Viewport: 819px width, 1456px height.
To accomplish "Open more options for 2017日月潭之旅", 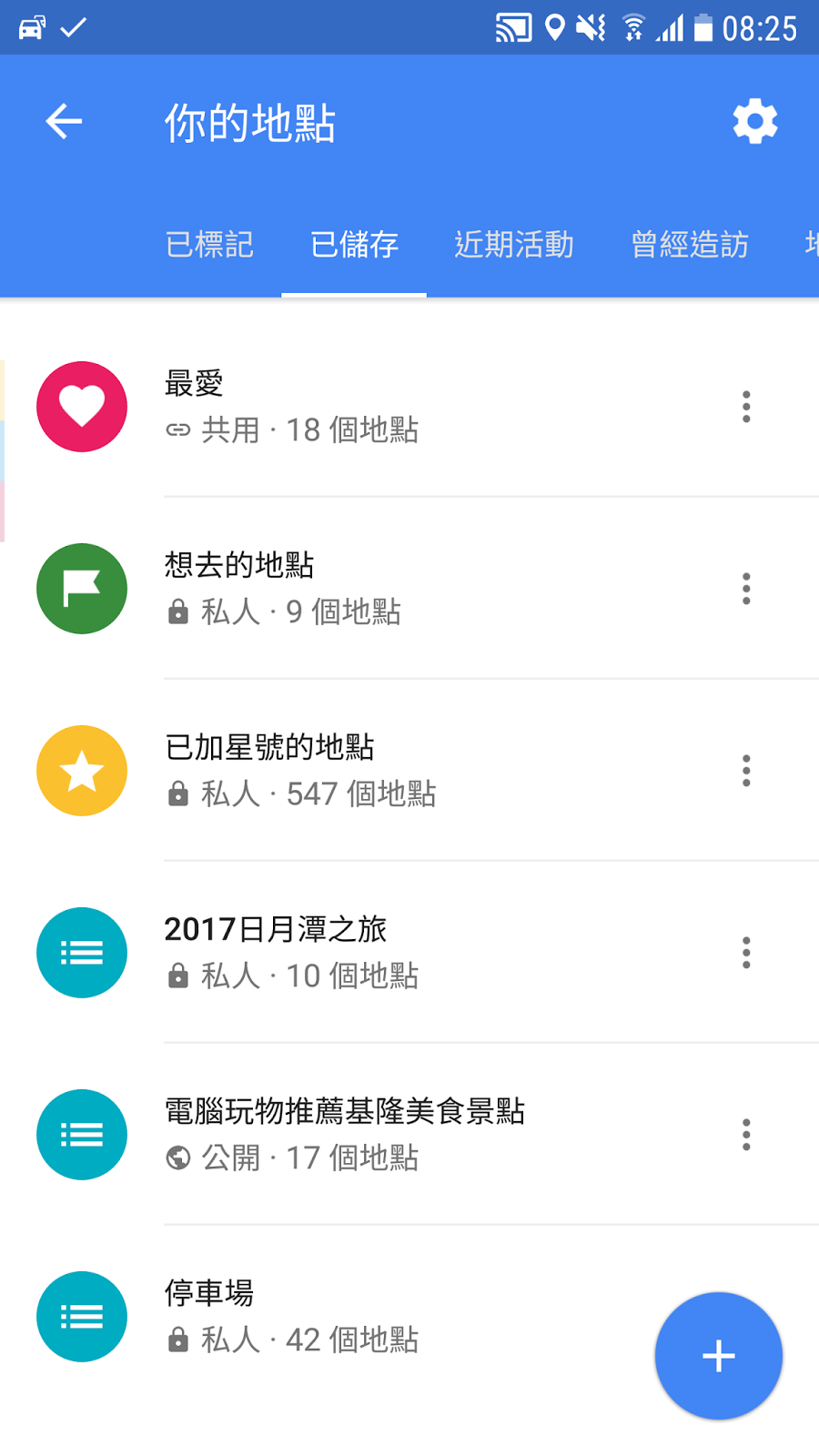I will (x=746, y=953).
